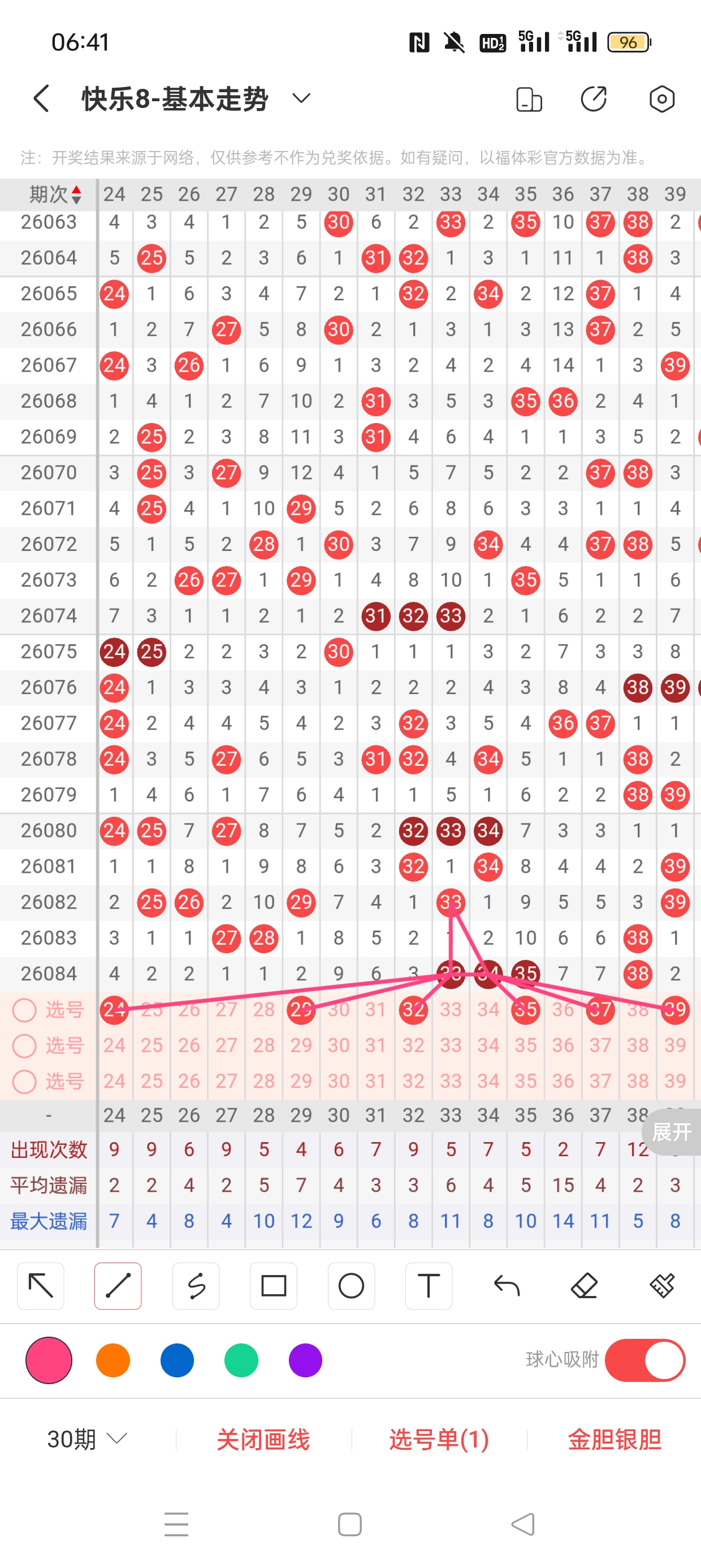The image size is (701, 1568).
Task: Select the arrow drawing tool
Action: (41, 1286)
